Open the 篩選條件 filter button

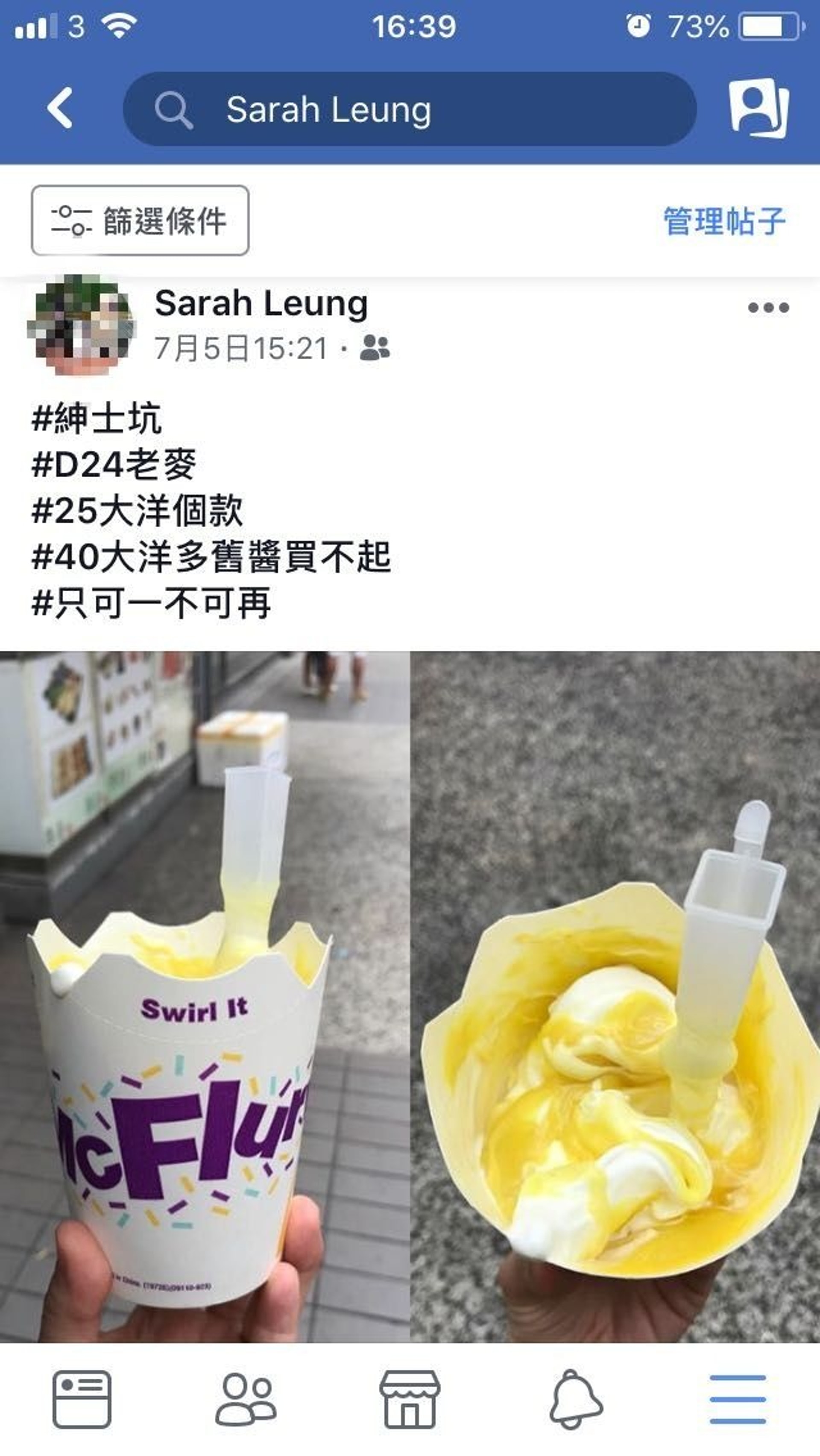pos(140,220)
